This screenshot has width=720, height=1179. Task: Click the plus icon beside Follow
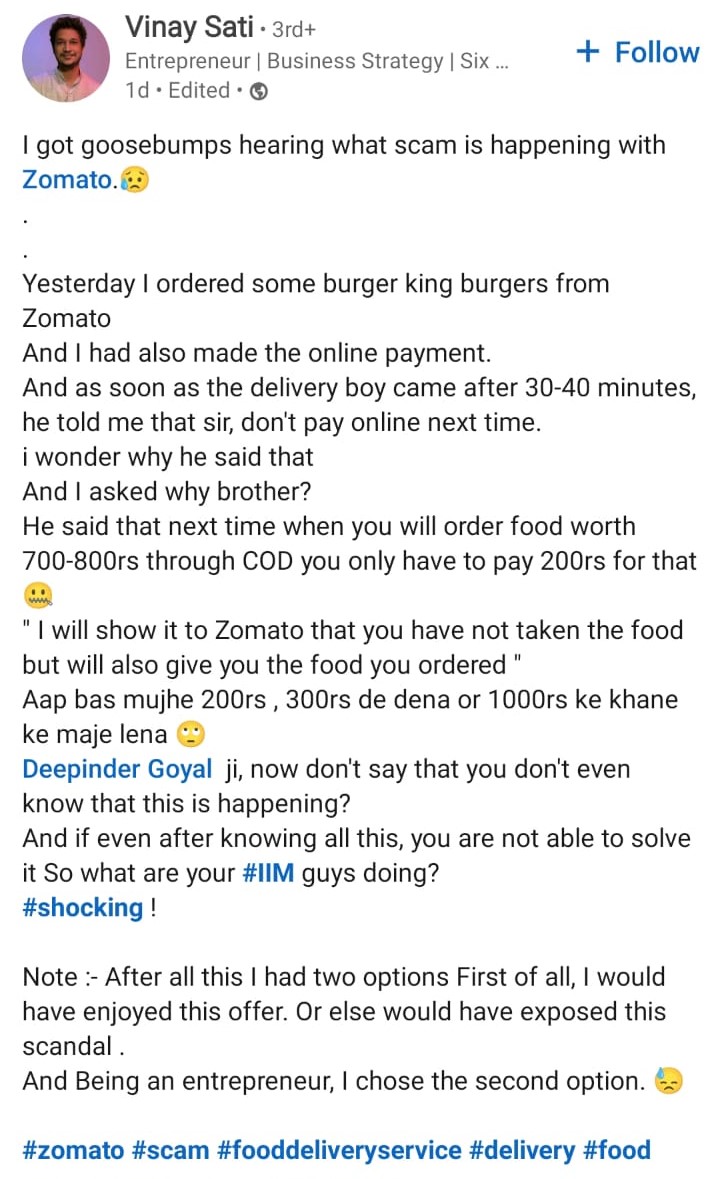[589, 51]
